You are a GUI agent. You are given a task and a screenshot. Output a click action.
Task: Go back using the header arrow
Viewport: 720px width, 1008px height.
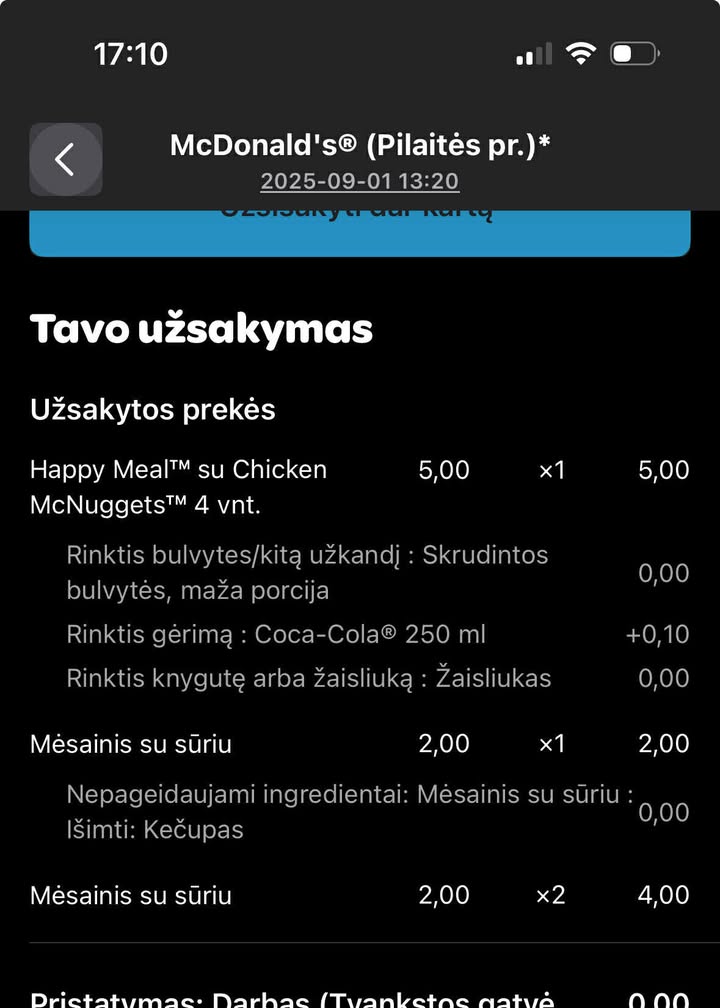tap(65, 159)
